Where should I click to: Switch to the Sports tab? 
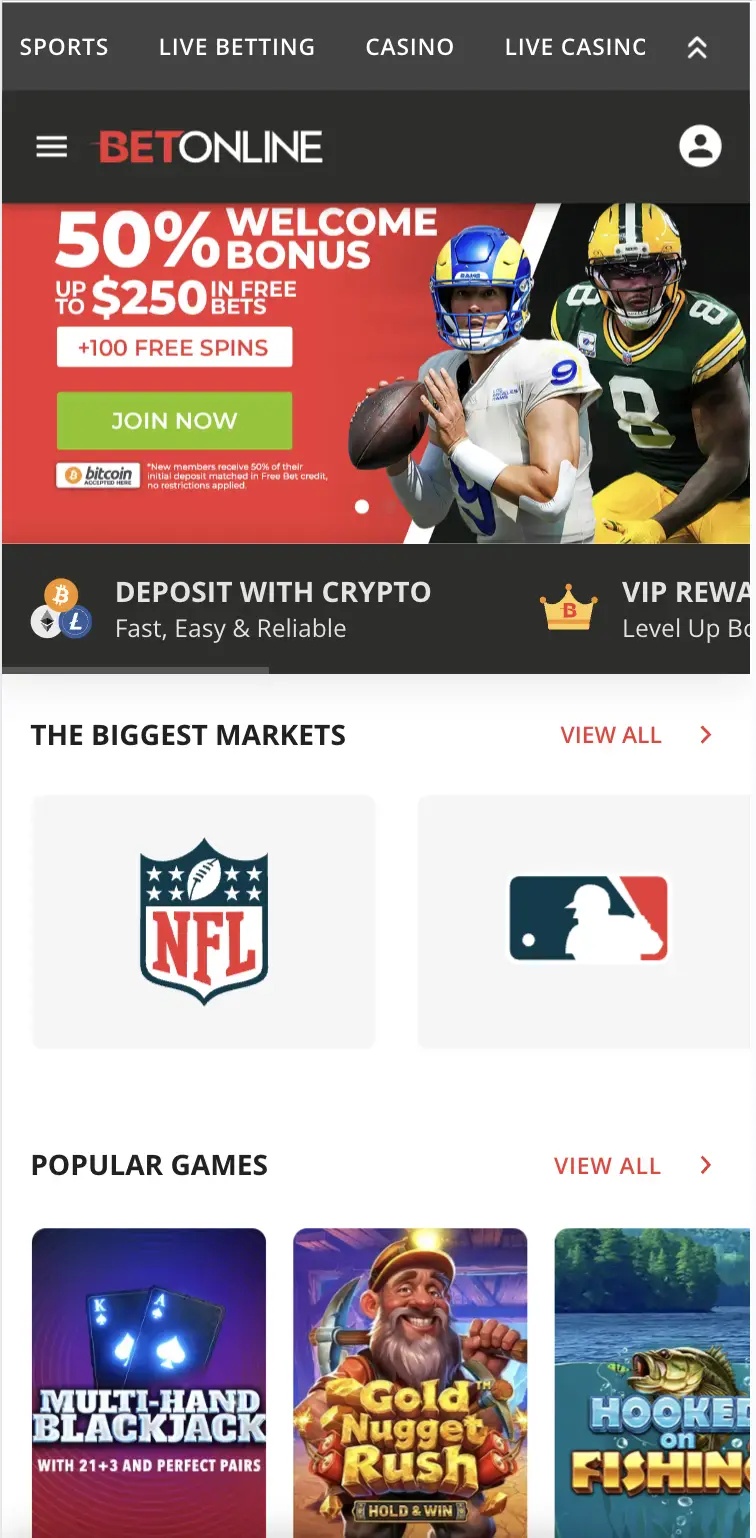(x=64, y=47)
